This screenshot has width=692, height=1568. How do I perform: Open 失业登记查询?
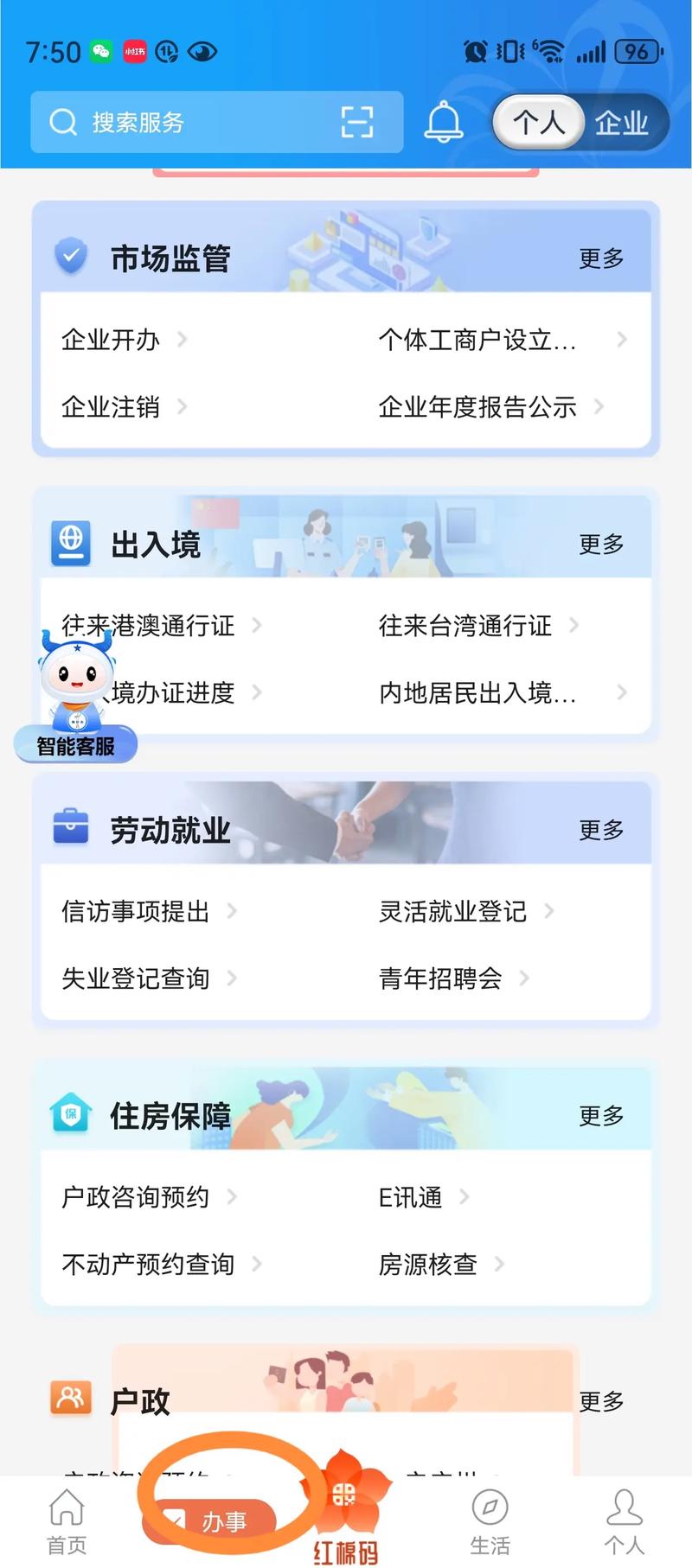[136, 978]
